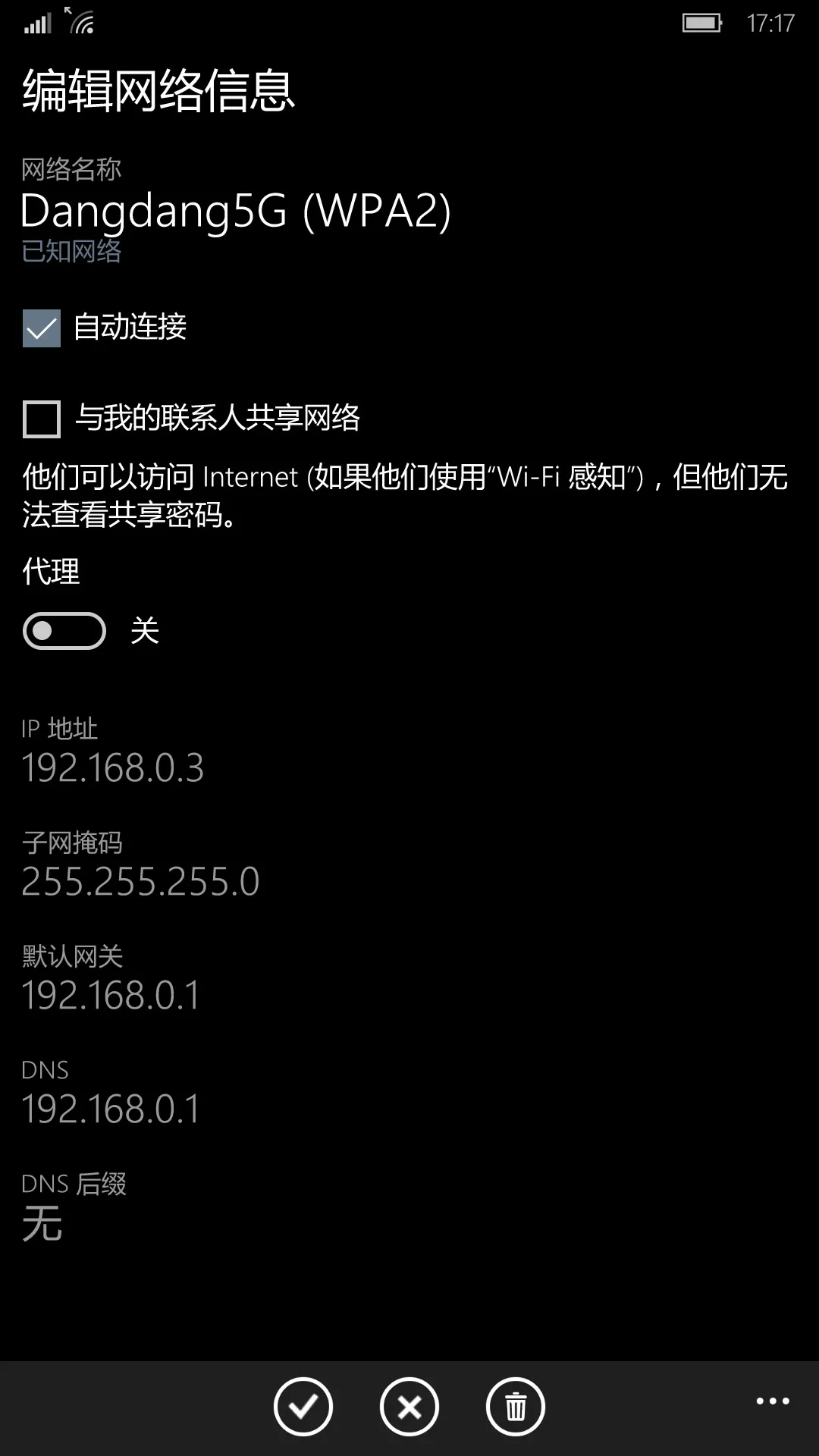This screenshot has height=1456, width=819.
Task: Open the three-dot more options menu
Action: click(x=773, y=1401)
